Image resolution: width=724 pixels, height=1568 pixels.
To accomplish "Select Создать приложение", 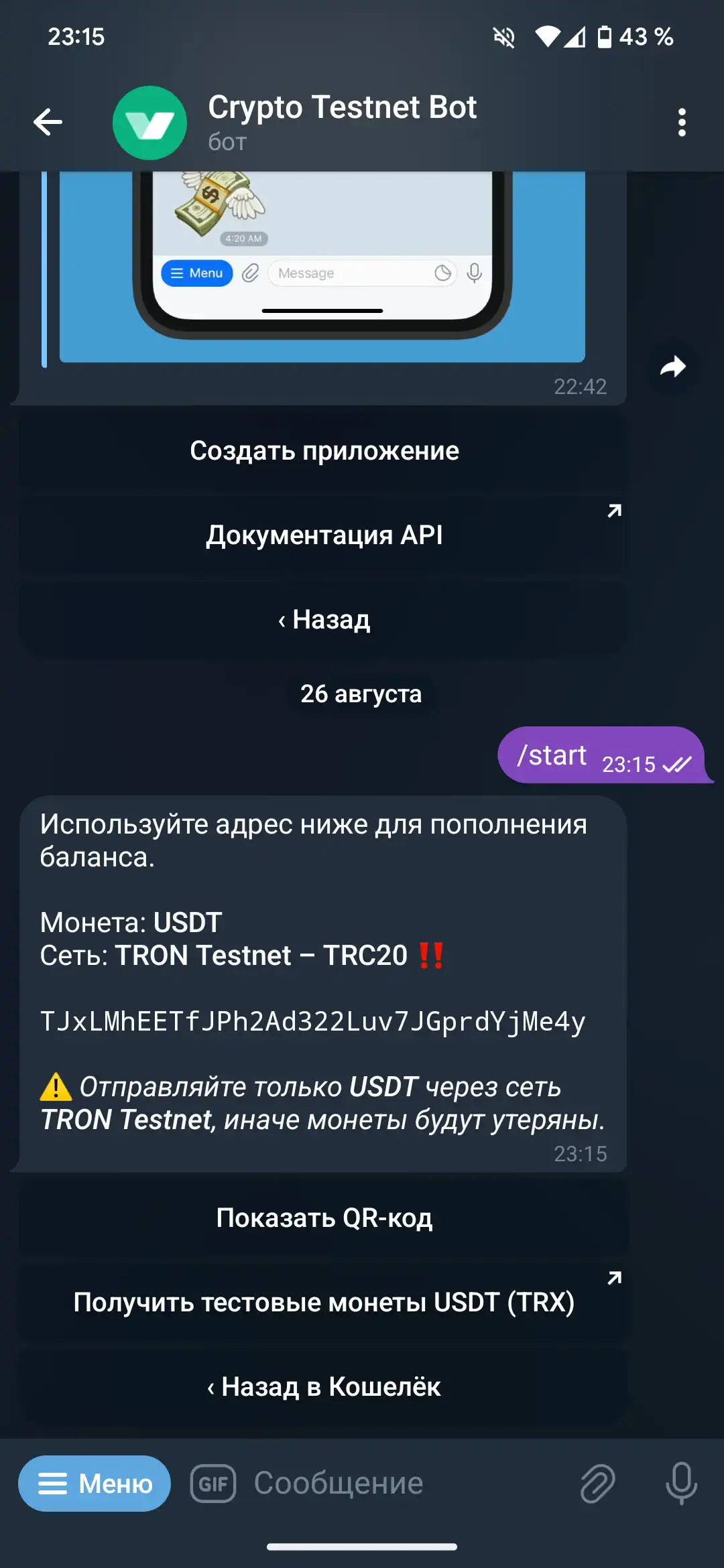I will 324,450.
